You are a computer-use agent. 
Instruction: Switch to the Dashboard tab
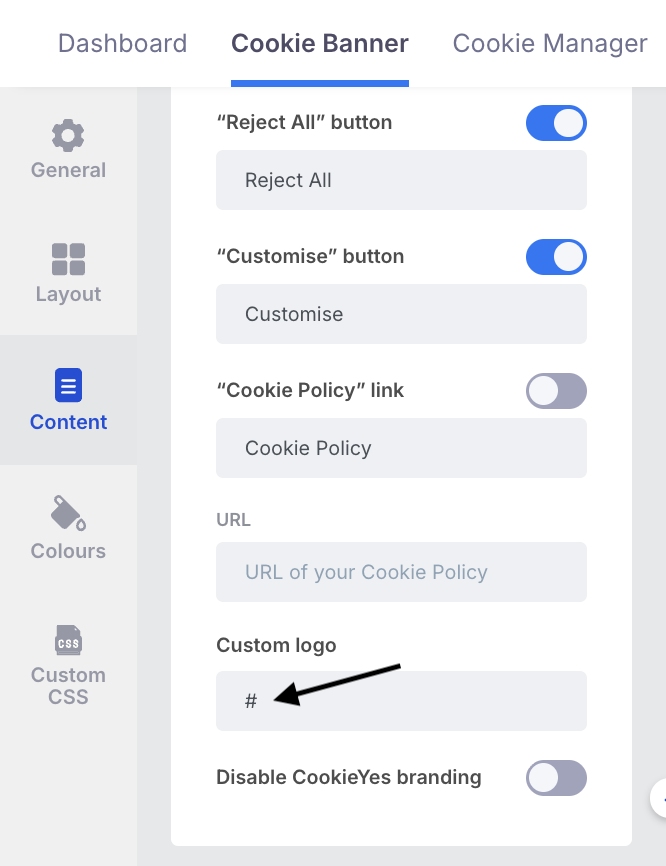point(122,44)
